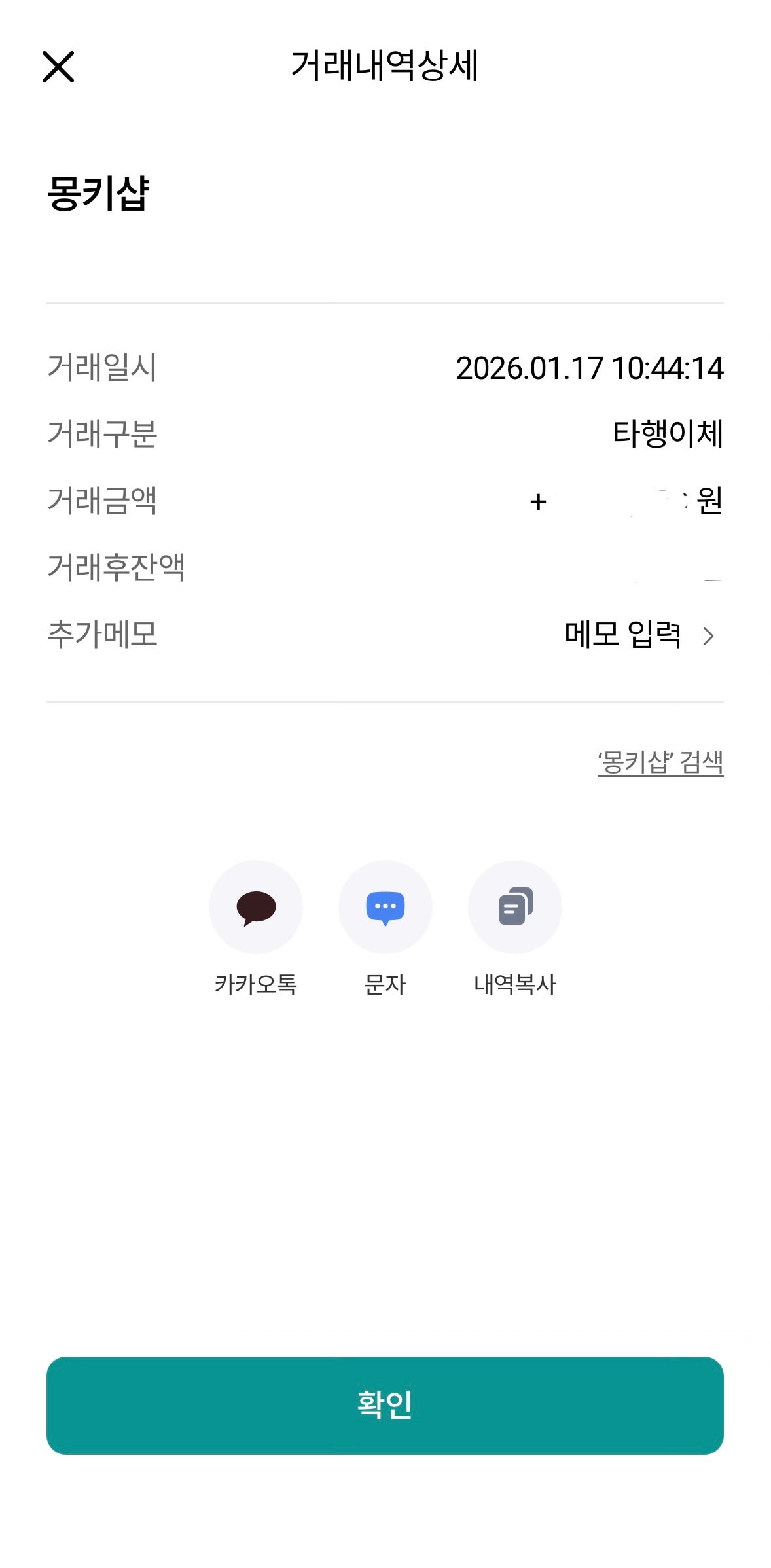771x1568 pixels.
Task: Tap the '몽키샵' 검색 link
Action: click(660, 762)
